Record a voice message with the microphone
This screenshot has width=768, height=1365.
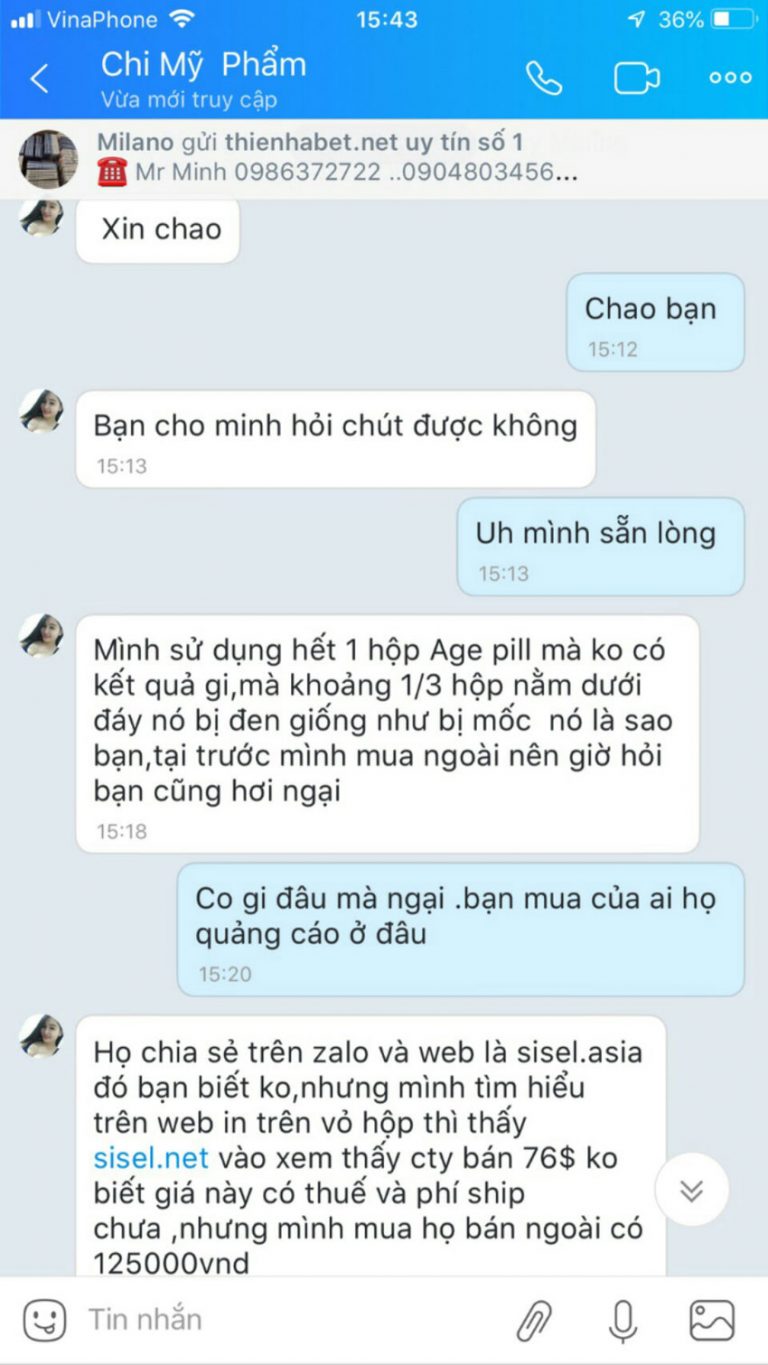(622, 1321)
